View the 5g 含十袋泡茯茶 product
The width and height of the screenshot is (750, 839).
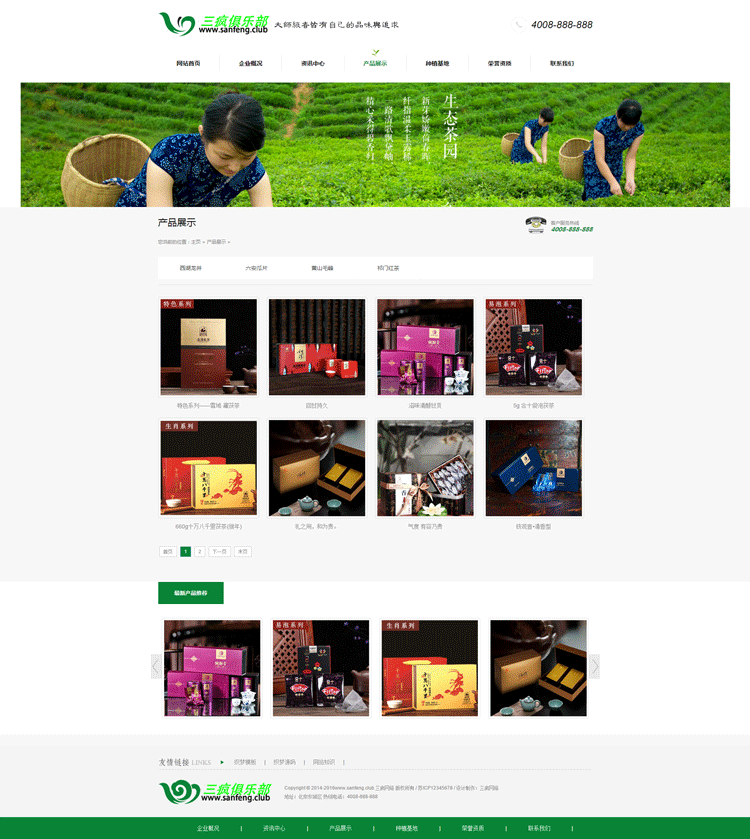pyautogui.click(x=533, y=347)
